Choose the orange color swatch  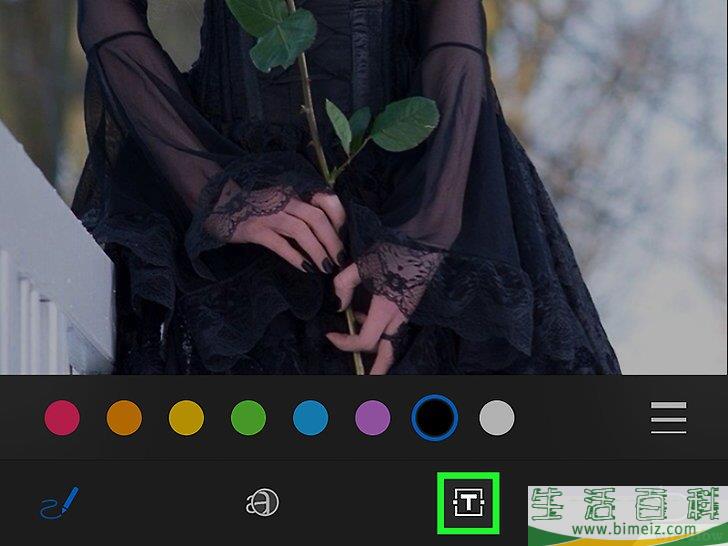(124, 418)
